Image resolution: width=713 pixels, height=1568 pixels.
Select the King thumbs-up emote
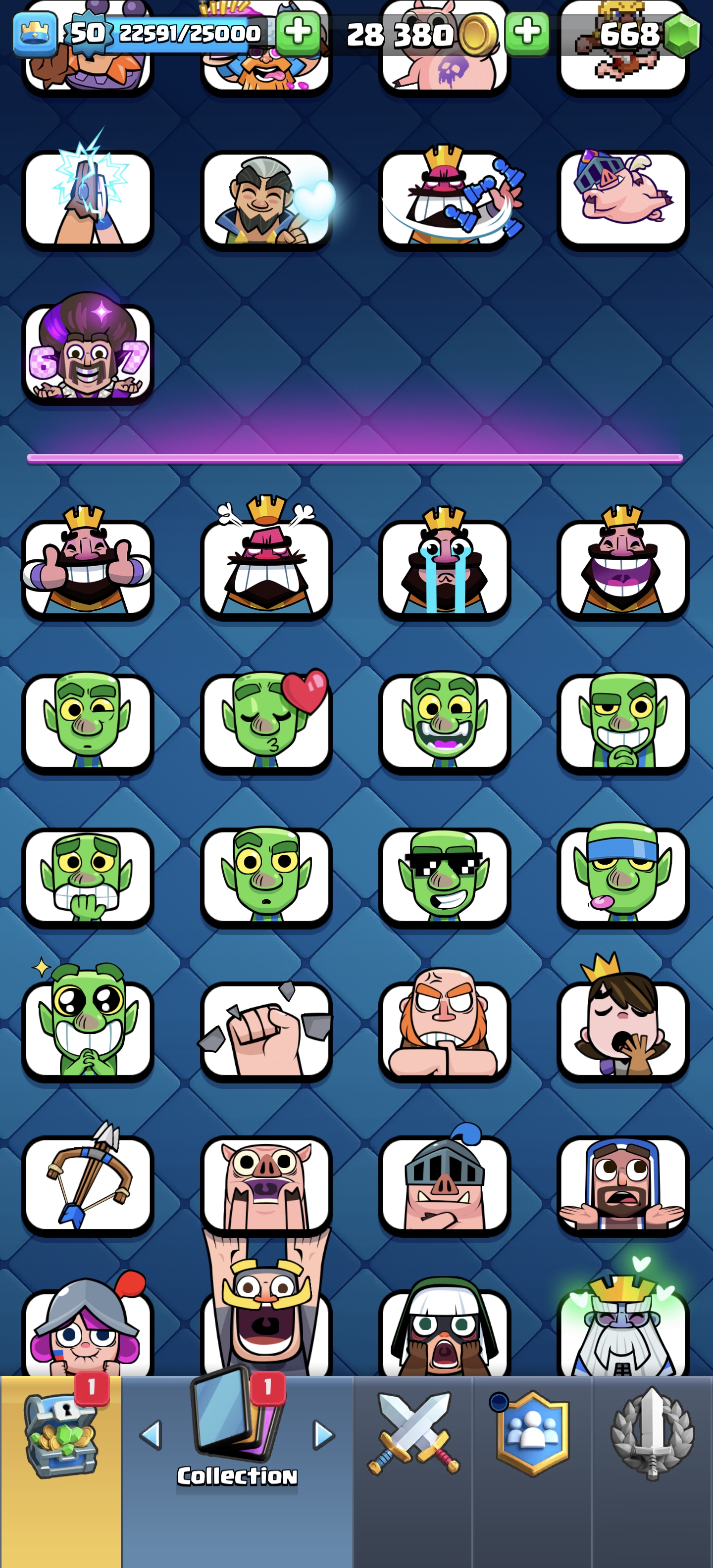click(88, 569)
